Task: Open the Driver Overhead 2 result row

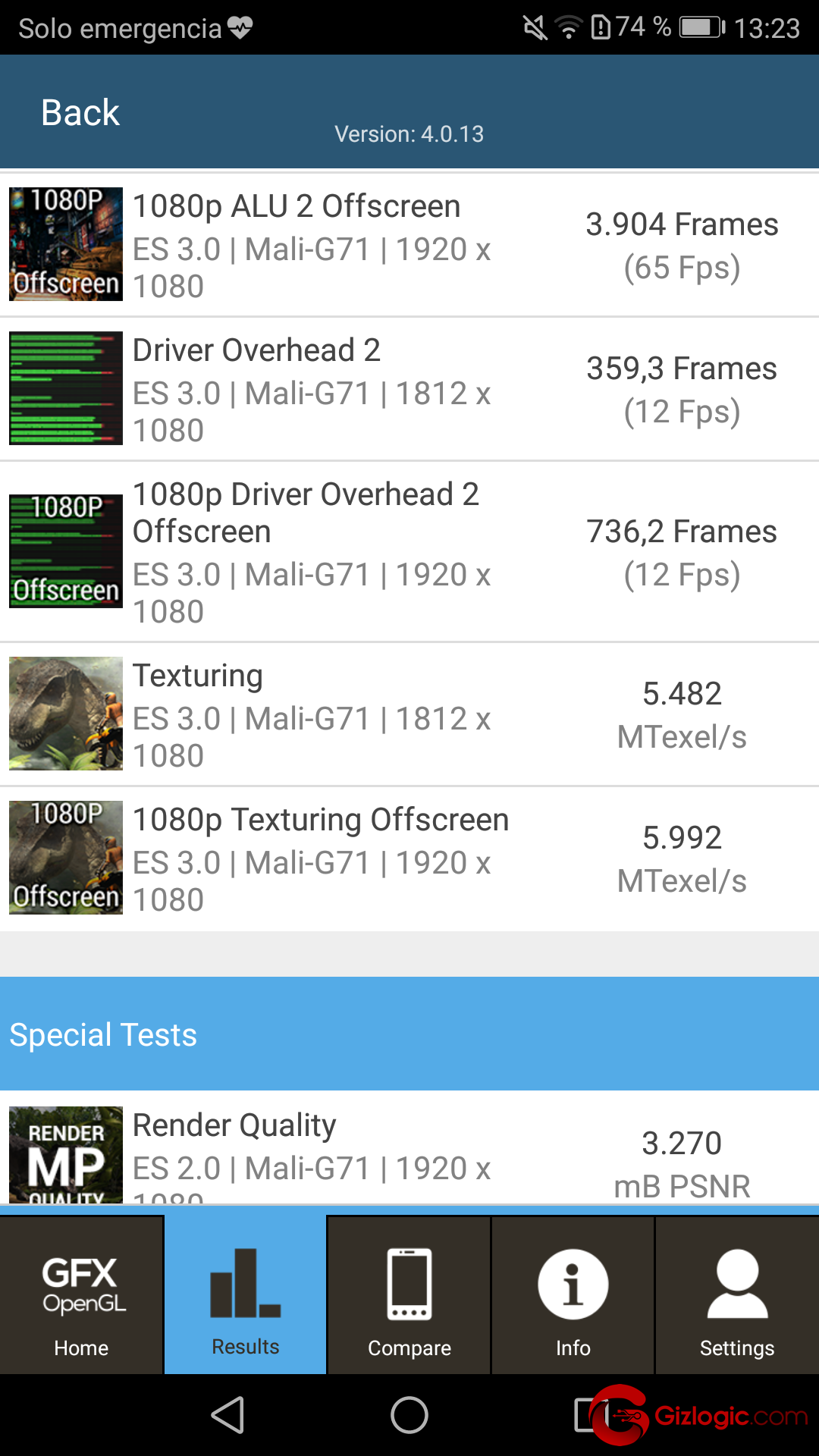Action: coord(409,389)
